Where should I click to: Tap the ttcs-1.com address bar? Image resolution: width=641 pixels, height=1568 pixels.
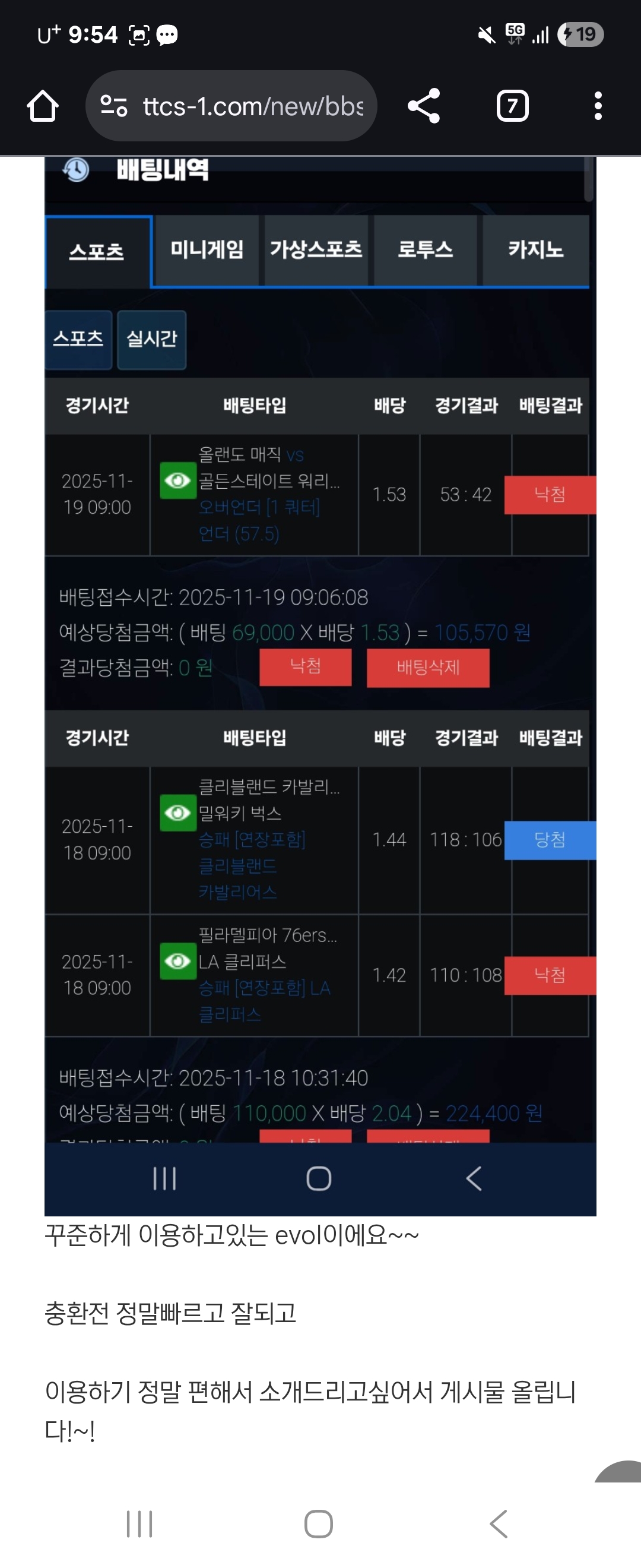pyautogui.click(x=252, y=106)
